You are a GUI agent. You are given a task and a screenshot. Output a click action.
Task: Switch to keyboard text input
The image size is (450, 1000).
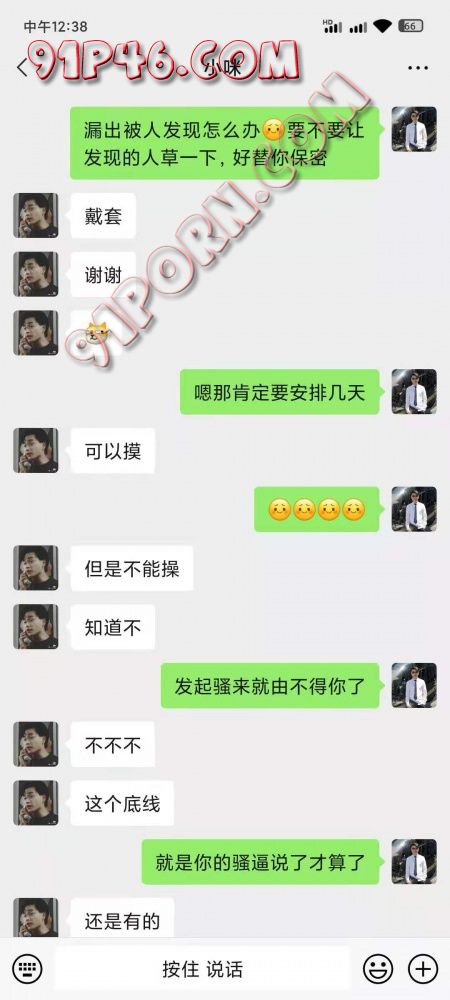(x=27, y=969)
